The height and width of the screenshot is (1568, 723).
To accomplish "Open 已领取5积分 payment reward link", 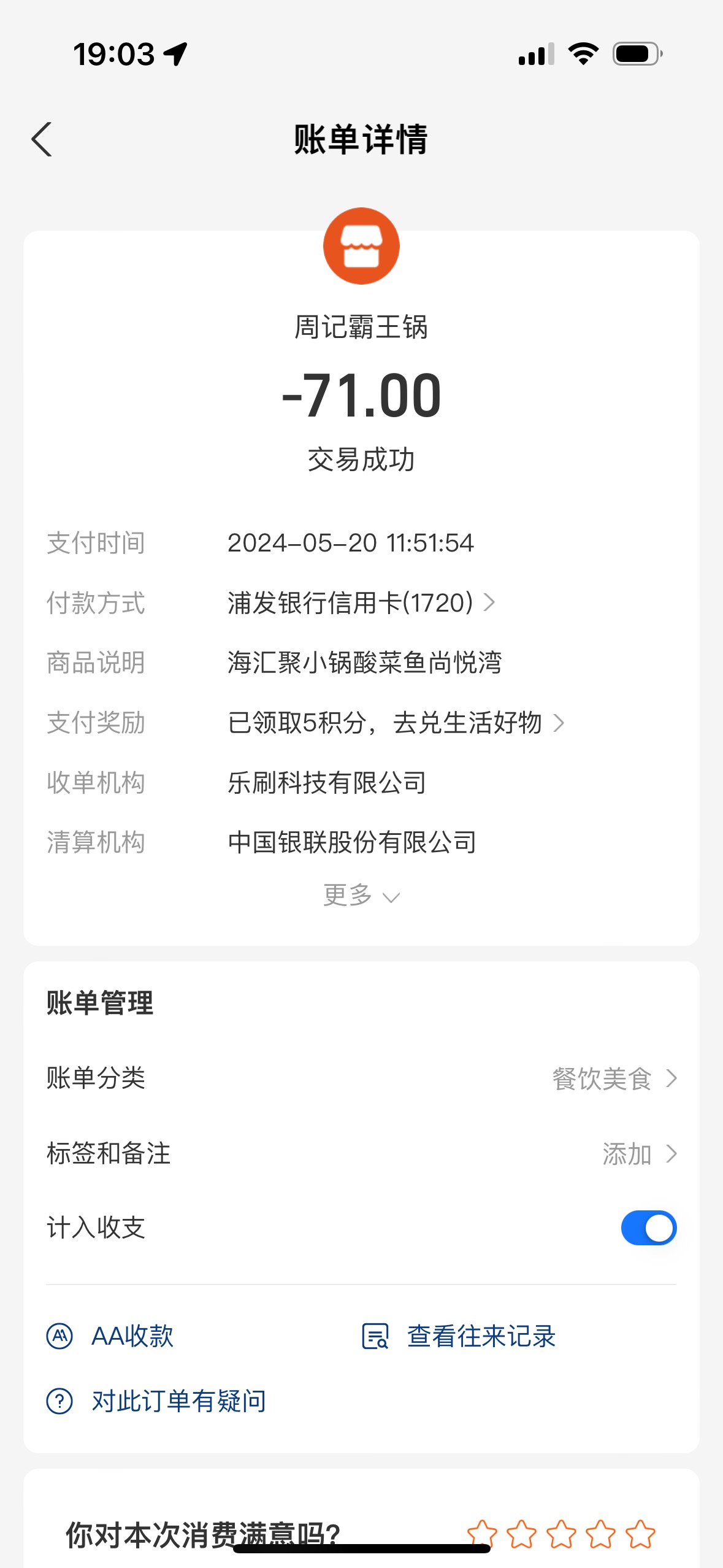I will point(396,723).
